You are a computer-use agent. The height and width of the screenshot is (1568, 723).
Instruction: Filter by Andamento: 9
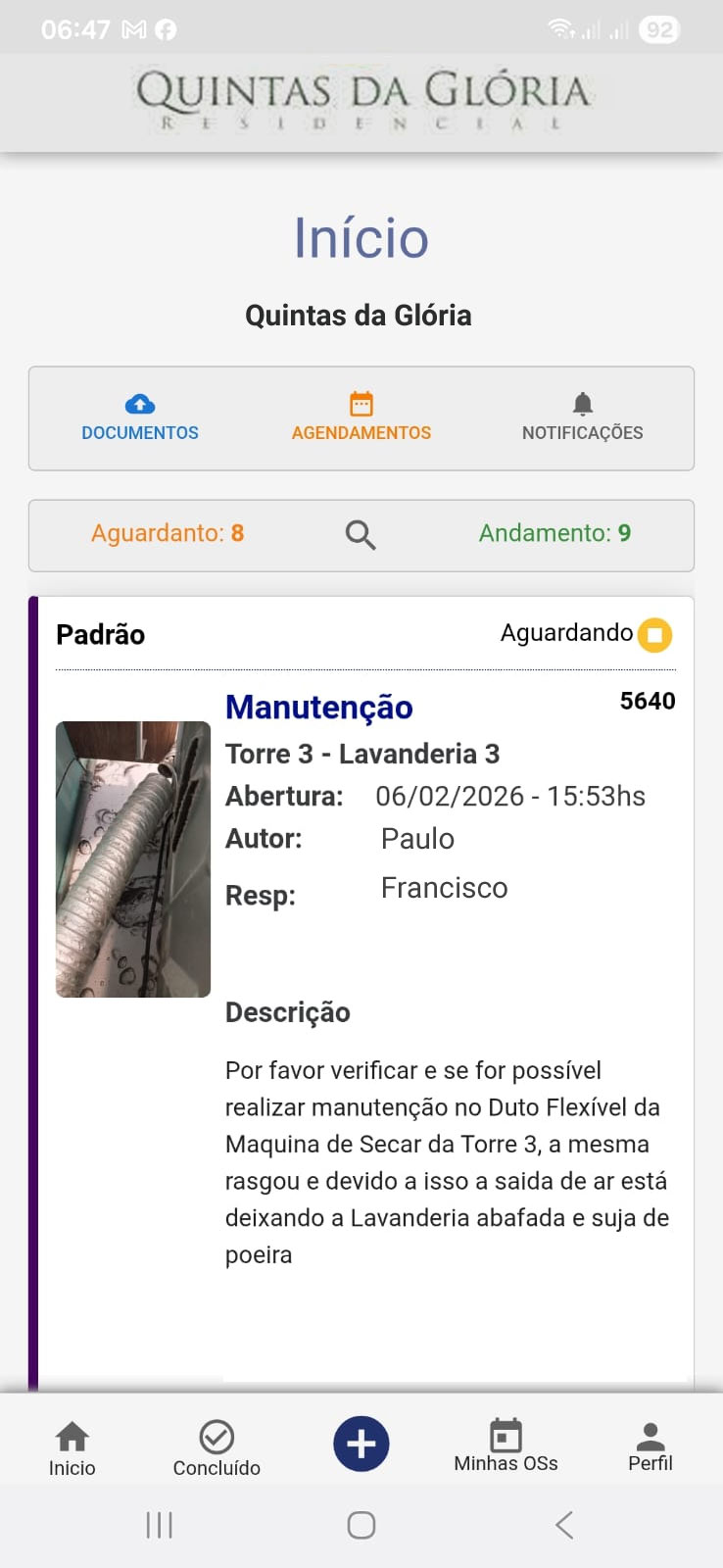(x=554, y=533)
